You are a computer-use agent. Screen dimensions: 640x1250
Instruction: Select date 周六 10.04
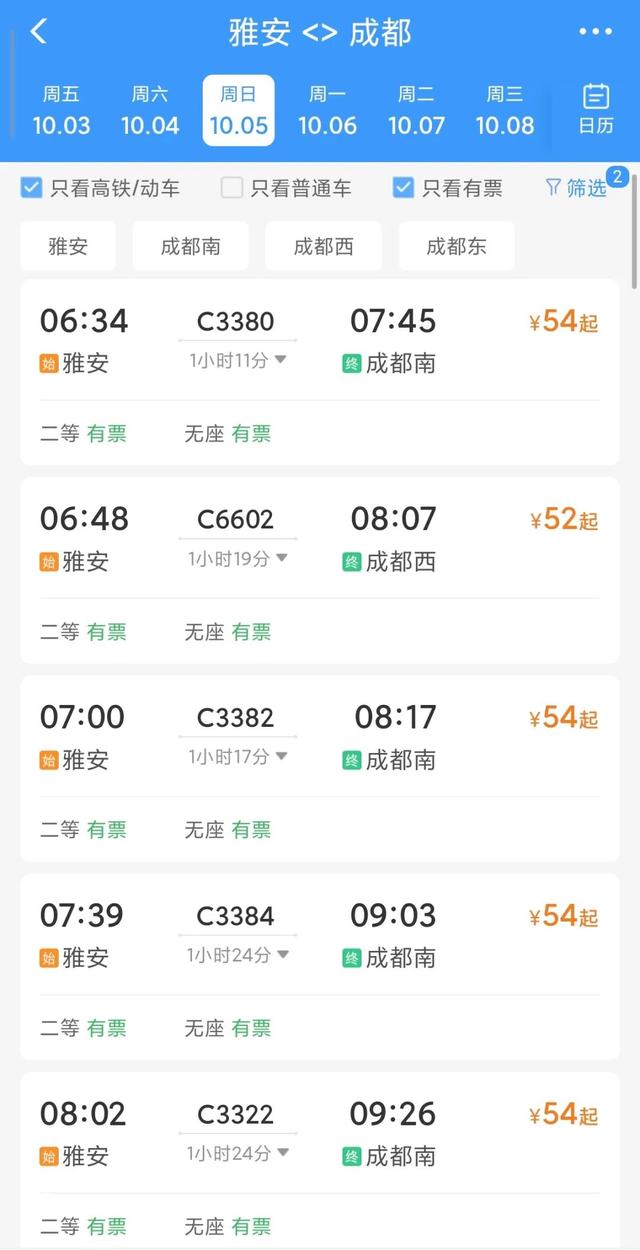click(150, 110)
